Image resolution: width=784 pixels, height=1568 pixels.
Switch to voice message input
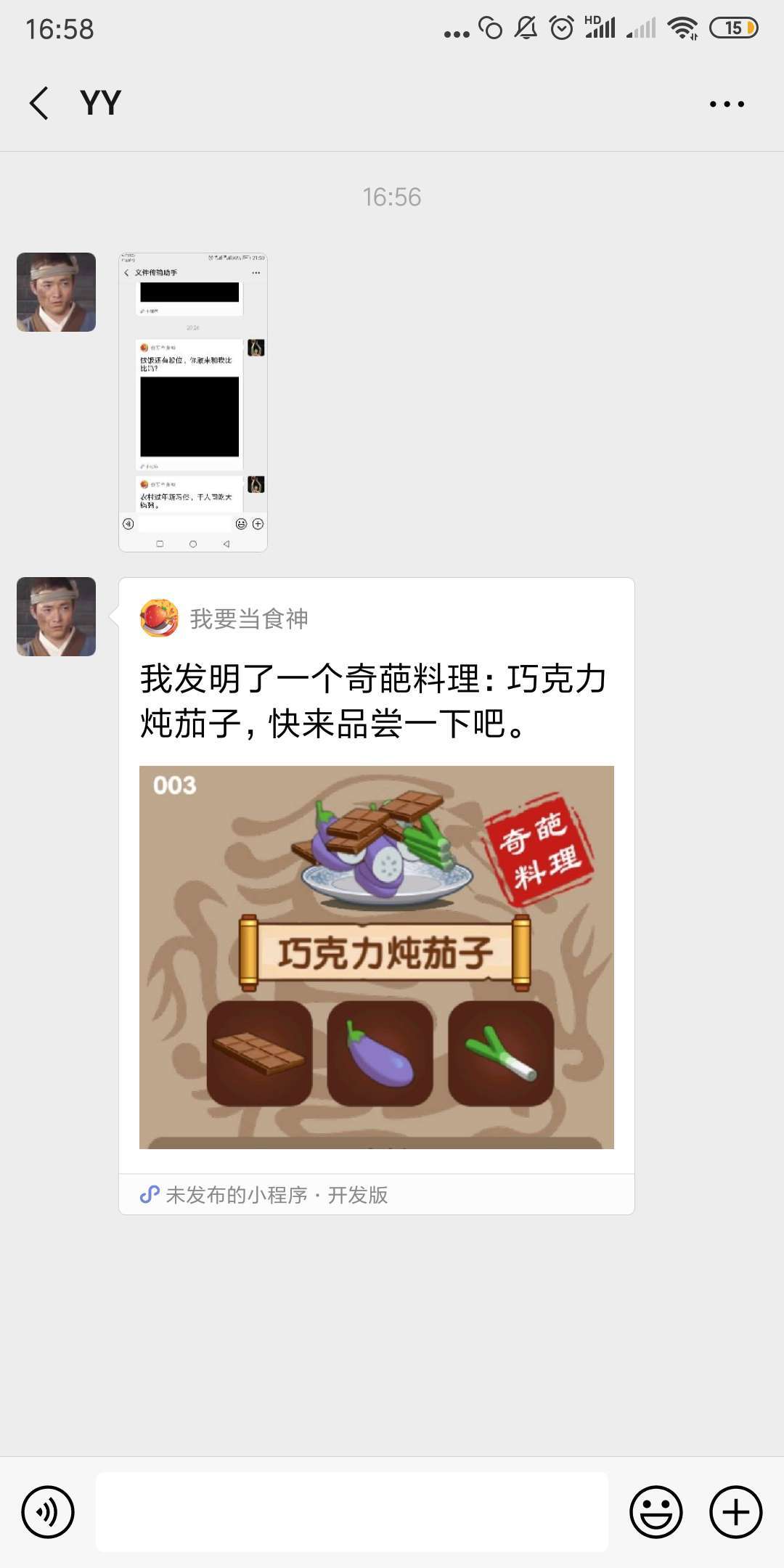[x=48, y=1512]
